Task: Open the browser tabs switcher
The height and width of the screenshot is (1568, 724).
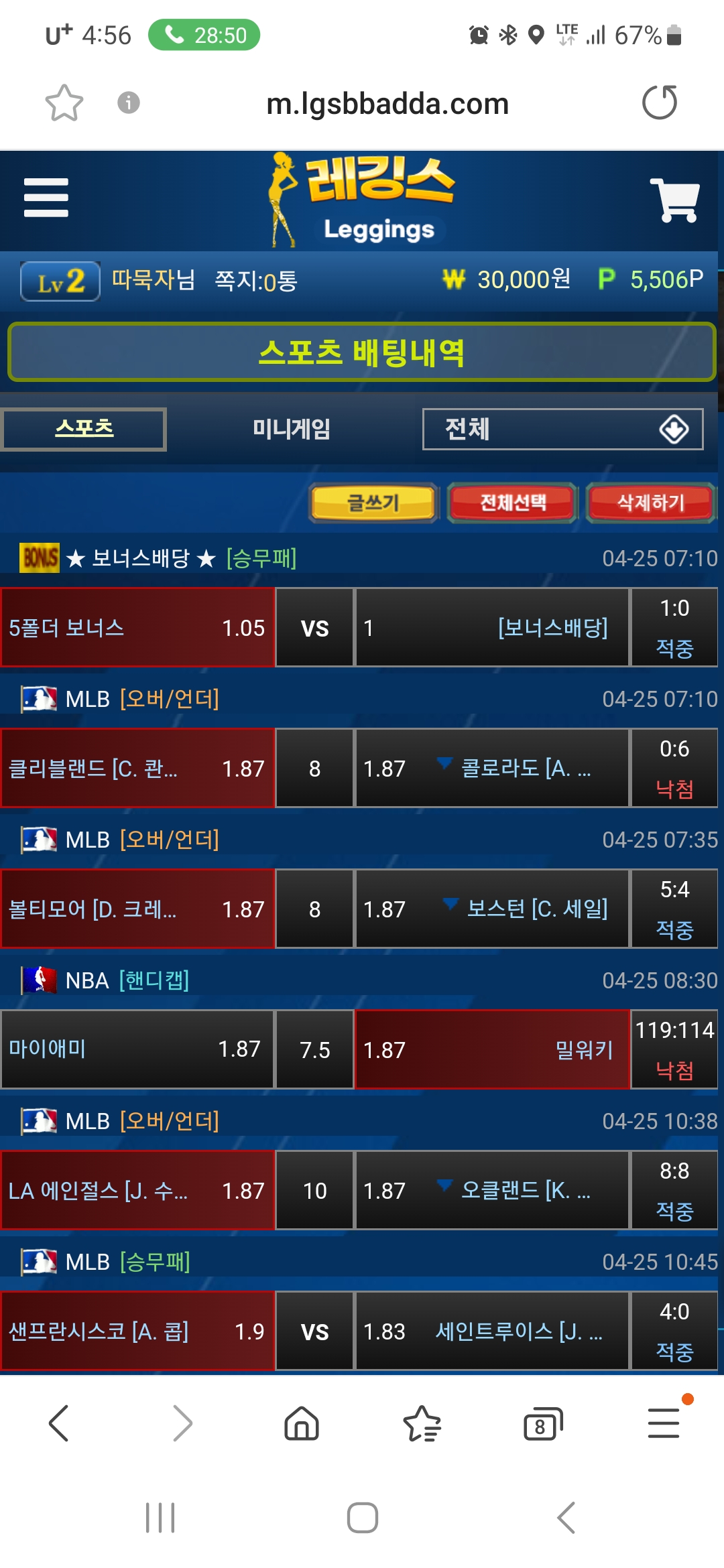Action: coord(542,1423)
